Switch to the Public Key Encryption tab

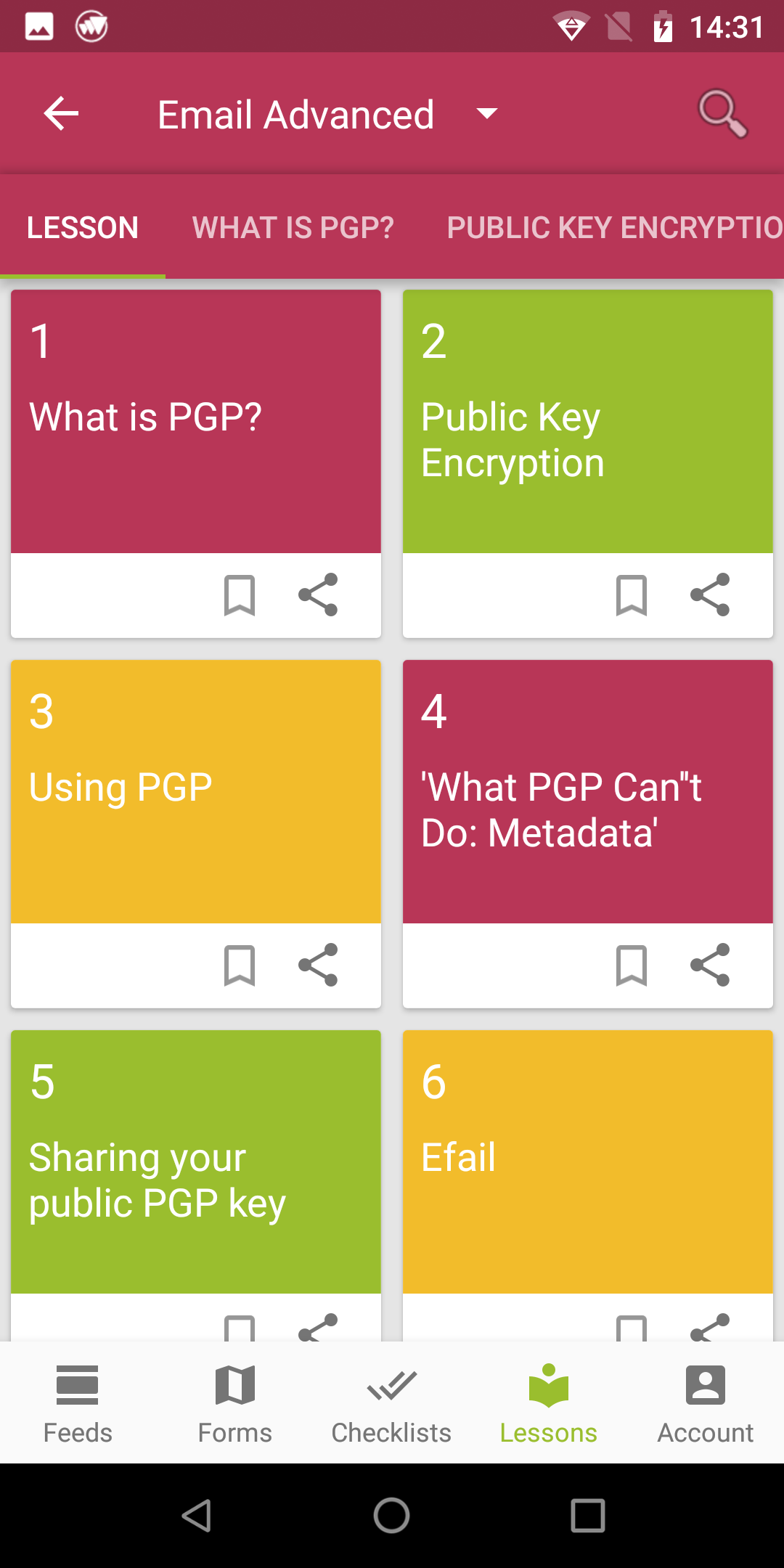pyautogui.click(x=616, y=227)
